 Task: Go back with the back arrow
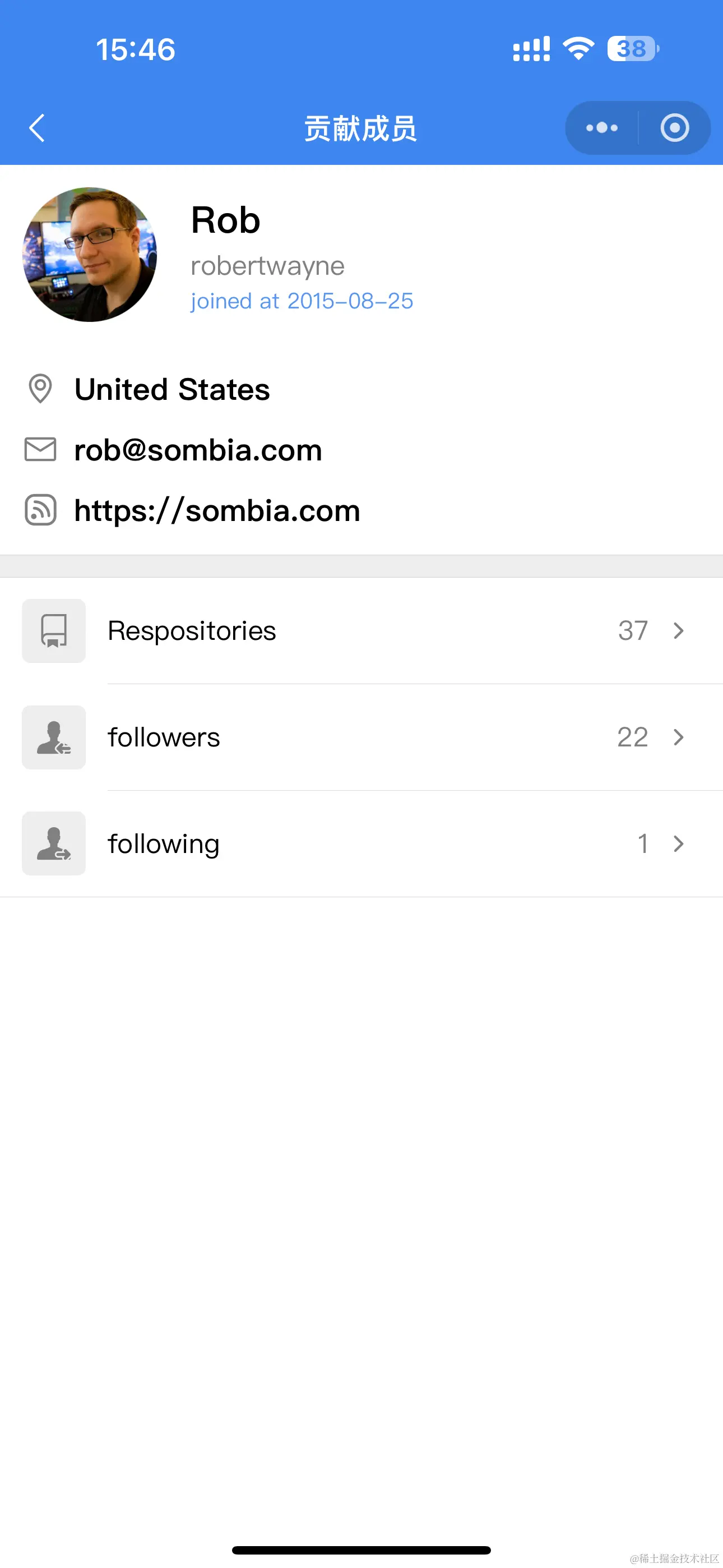[37, 128]
